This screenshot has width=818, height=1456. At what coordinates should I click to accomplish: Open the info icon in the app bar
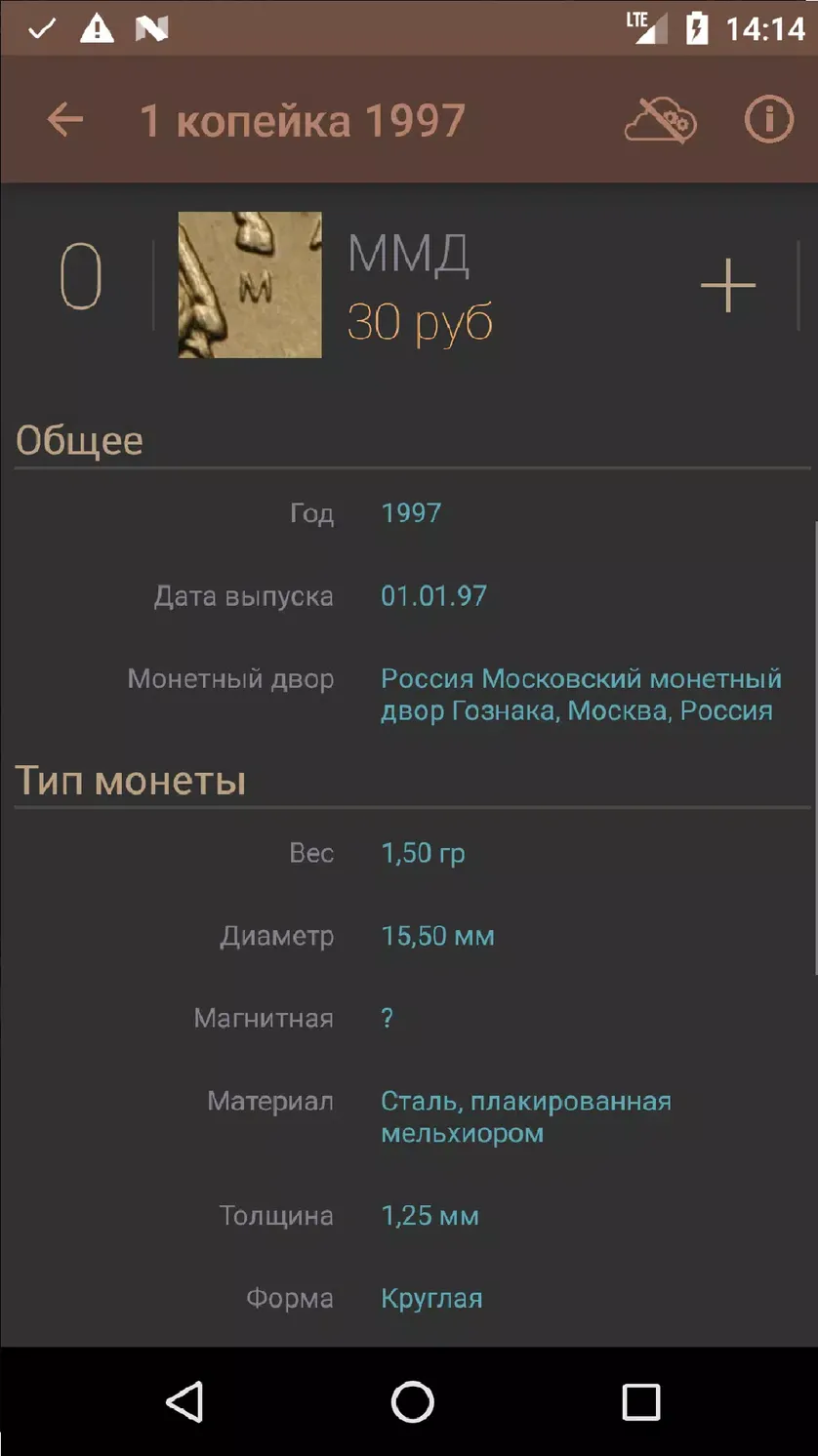[768, 120]
